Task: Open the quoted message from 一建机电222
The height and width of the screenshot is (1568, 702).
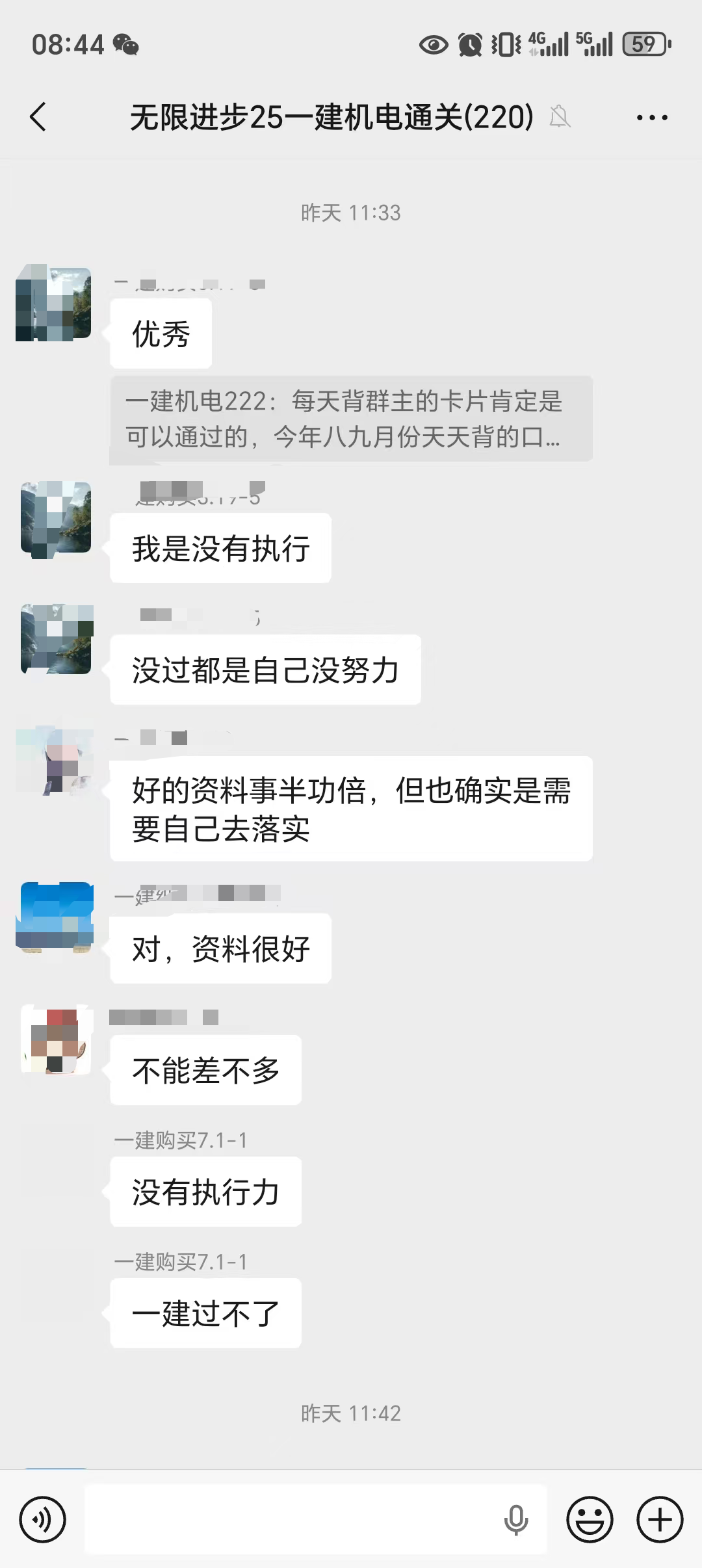Action: 351,419
